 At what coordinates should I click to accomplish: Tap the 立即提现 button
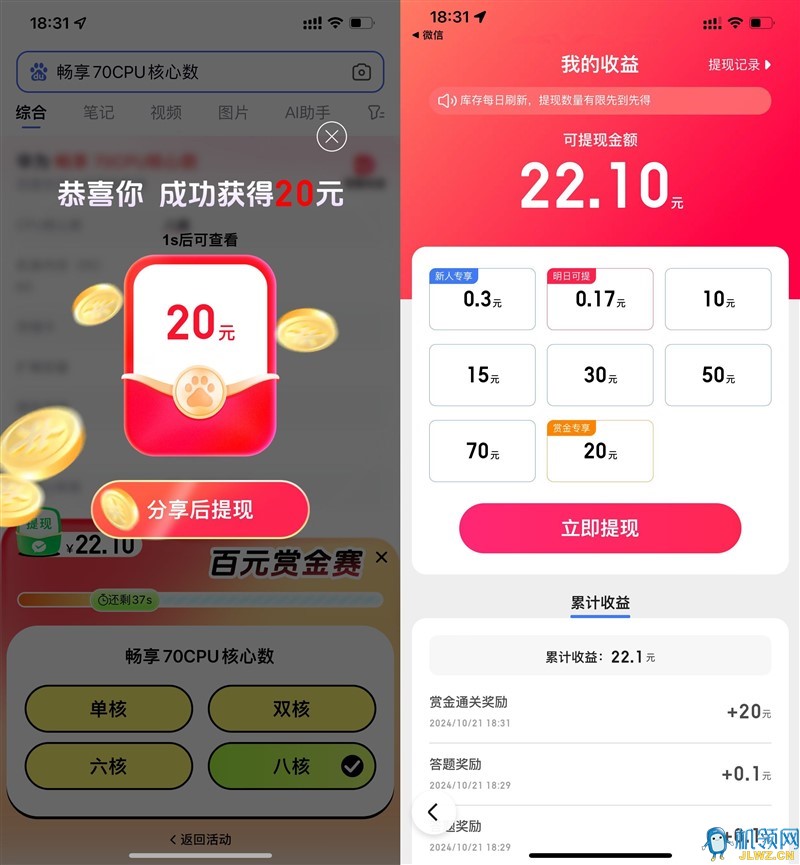tap(600, 528)
